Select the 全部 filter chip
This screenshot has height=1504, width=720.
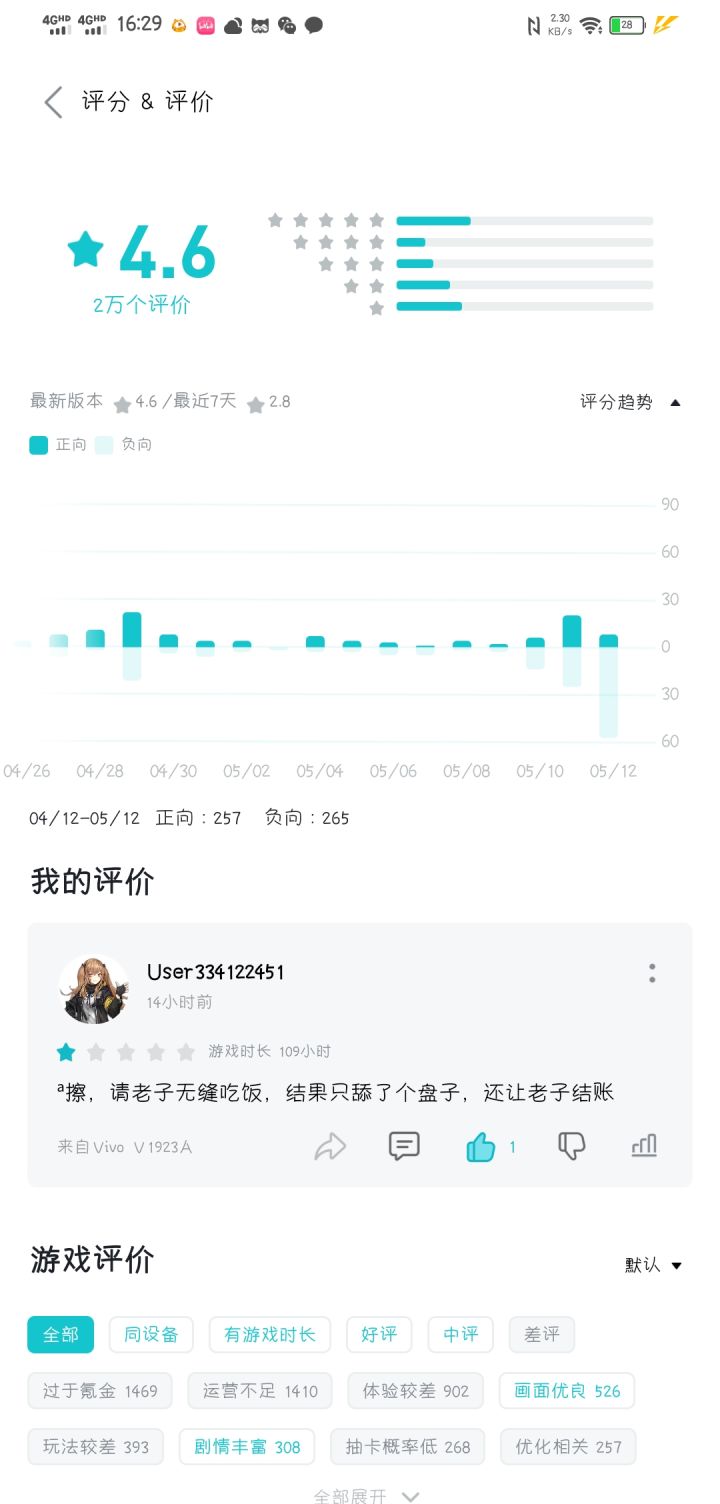click(60, 1334)
